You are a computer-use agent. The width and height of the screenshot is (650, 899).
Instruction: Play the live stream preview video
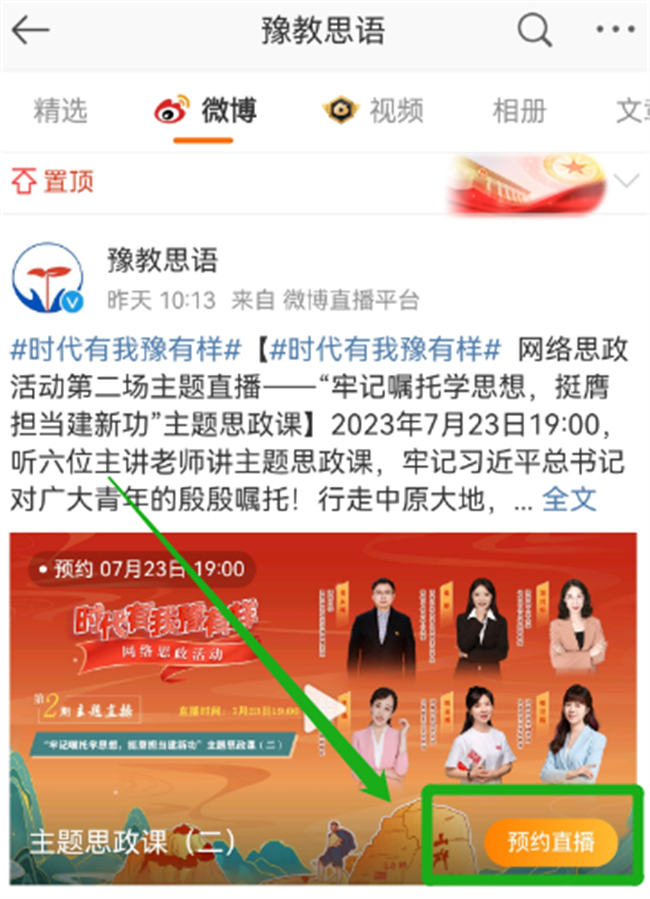(x=323, y=708)
